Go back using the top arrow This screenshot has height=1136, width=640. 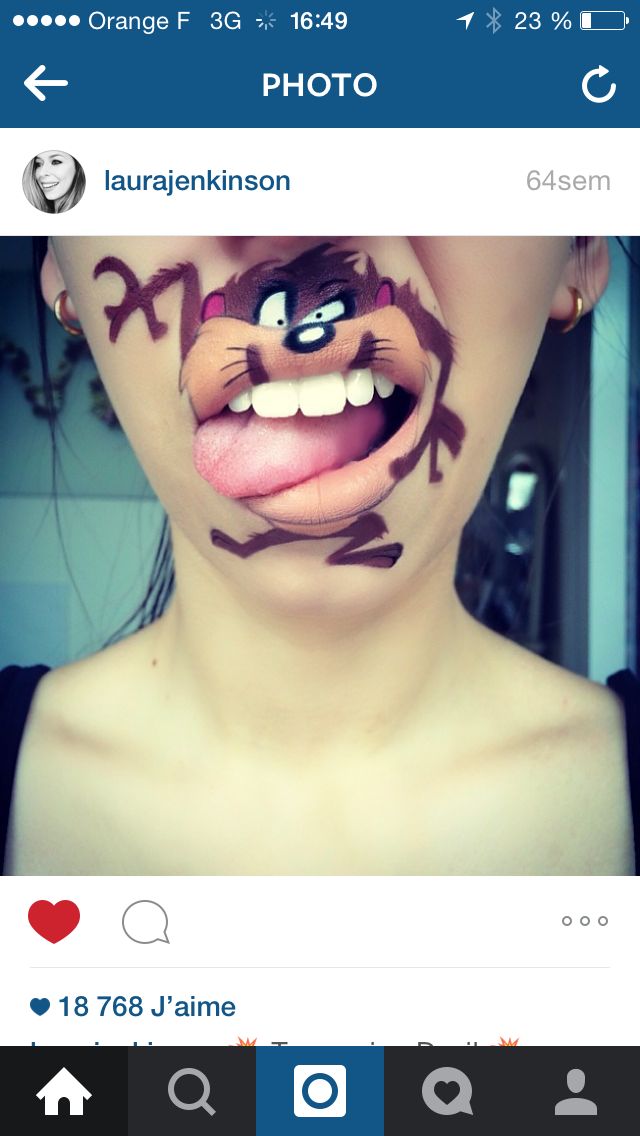point(46,84)
